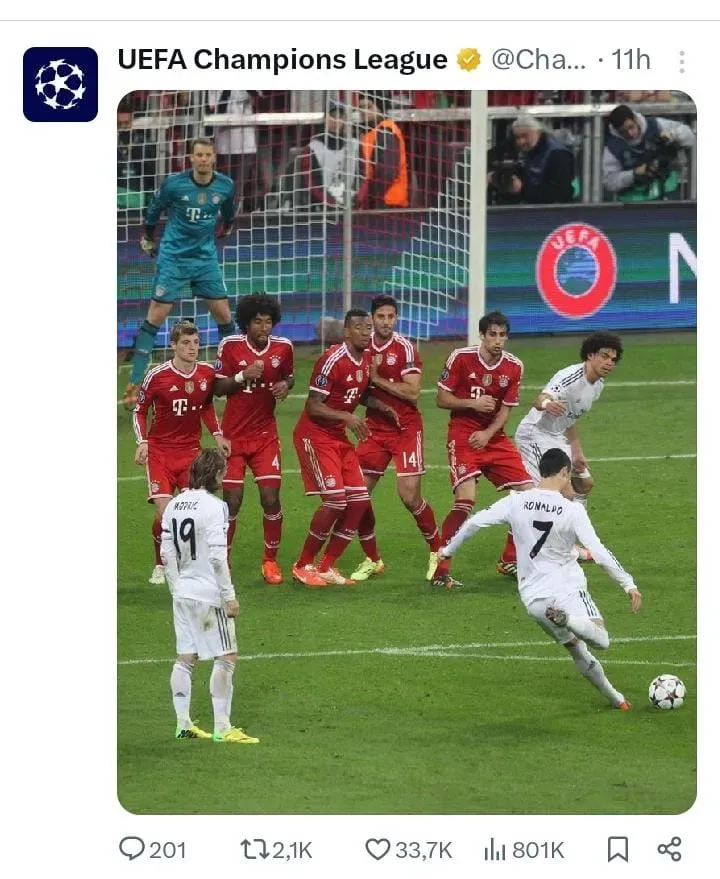Share this post
The width and height of the screenshot is (720, 879).
coord(669,849)
